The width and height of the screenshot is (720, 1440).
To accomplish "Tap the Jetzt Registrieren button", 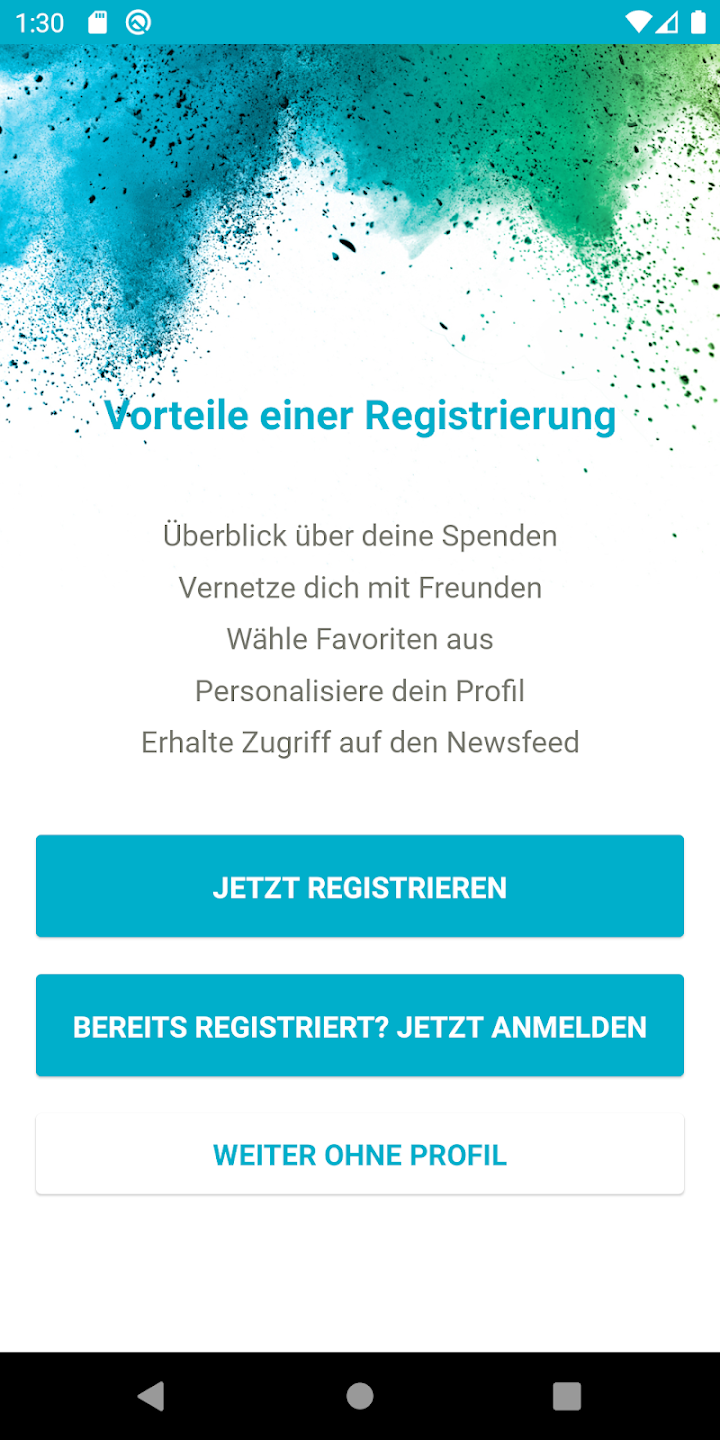I will [x=360, y=887].
